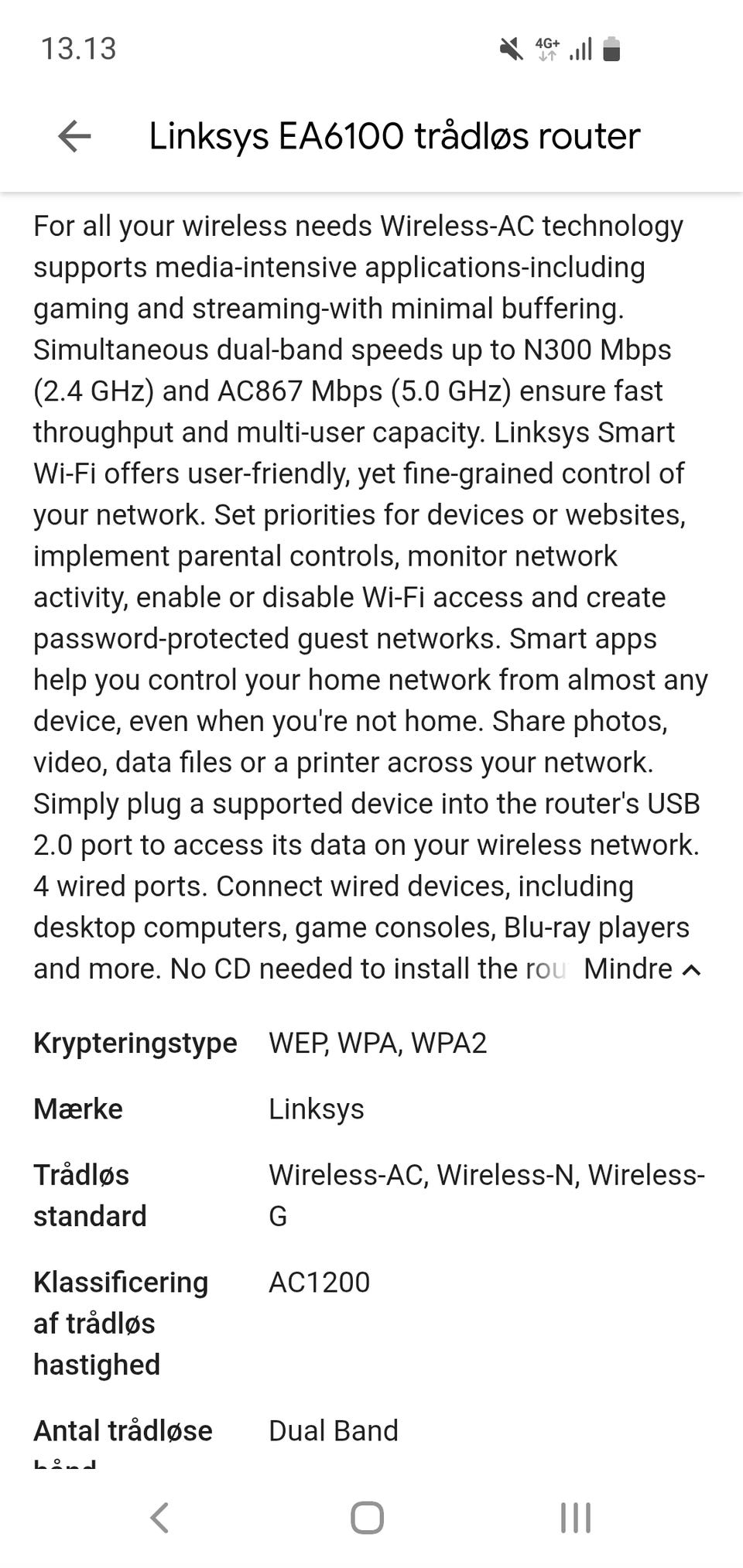
Task: Go back using the app bar arrow
Action: (74, 136)
